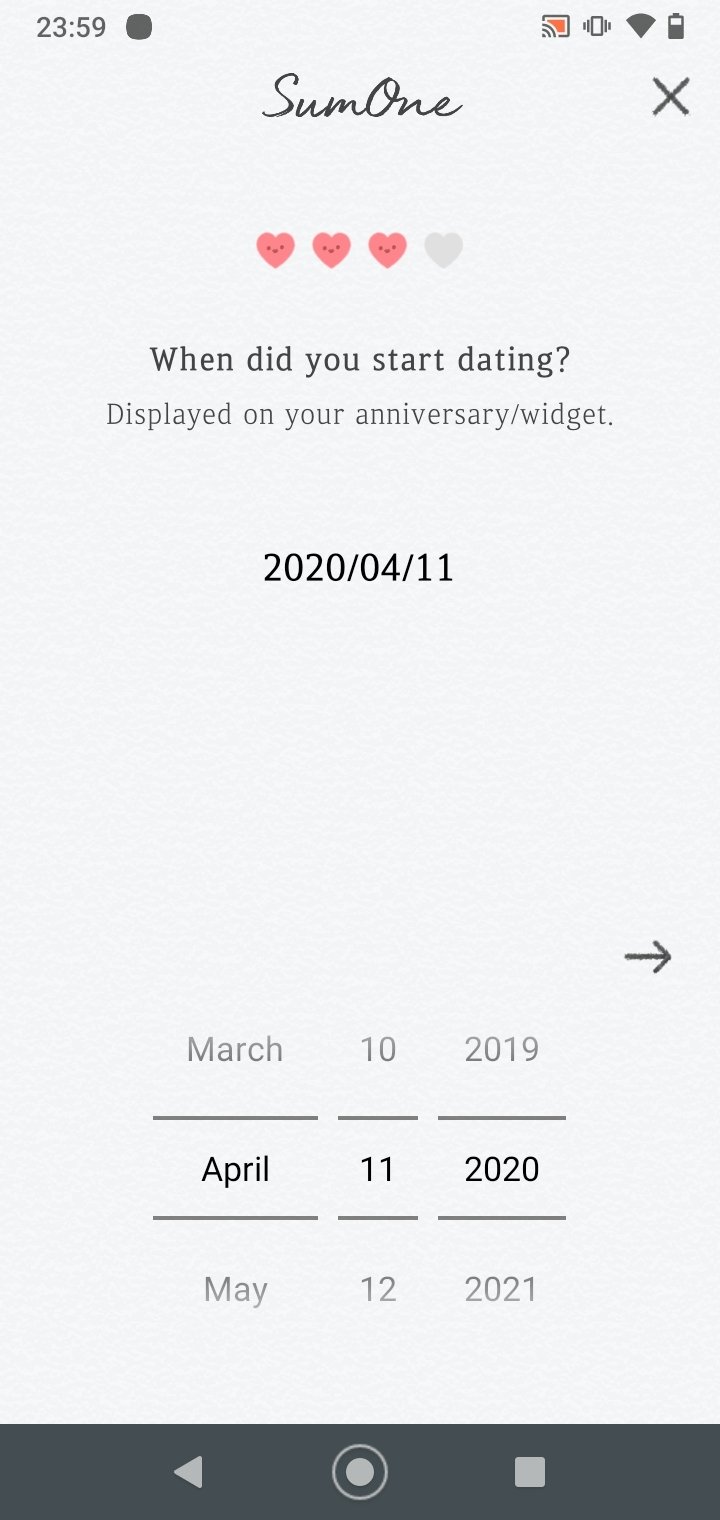Tap the selected year 2020
Screen dimensions: 720x1520
click(x=502, y=1169)
